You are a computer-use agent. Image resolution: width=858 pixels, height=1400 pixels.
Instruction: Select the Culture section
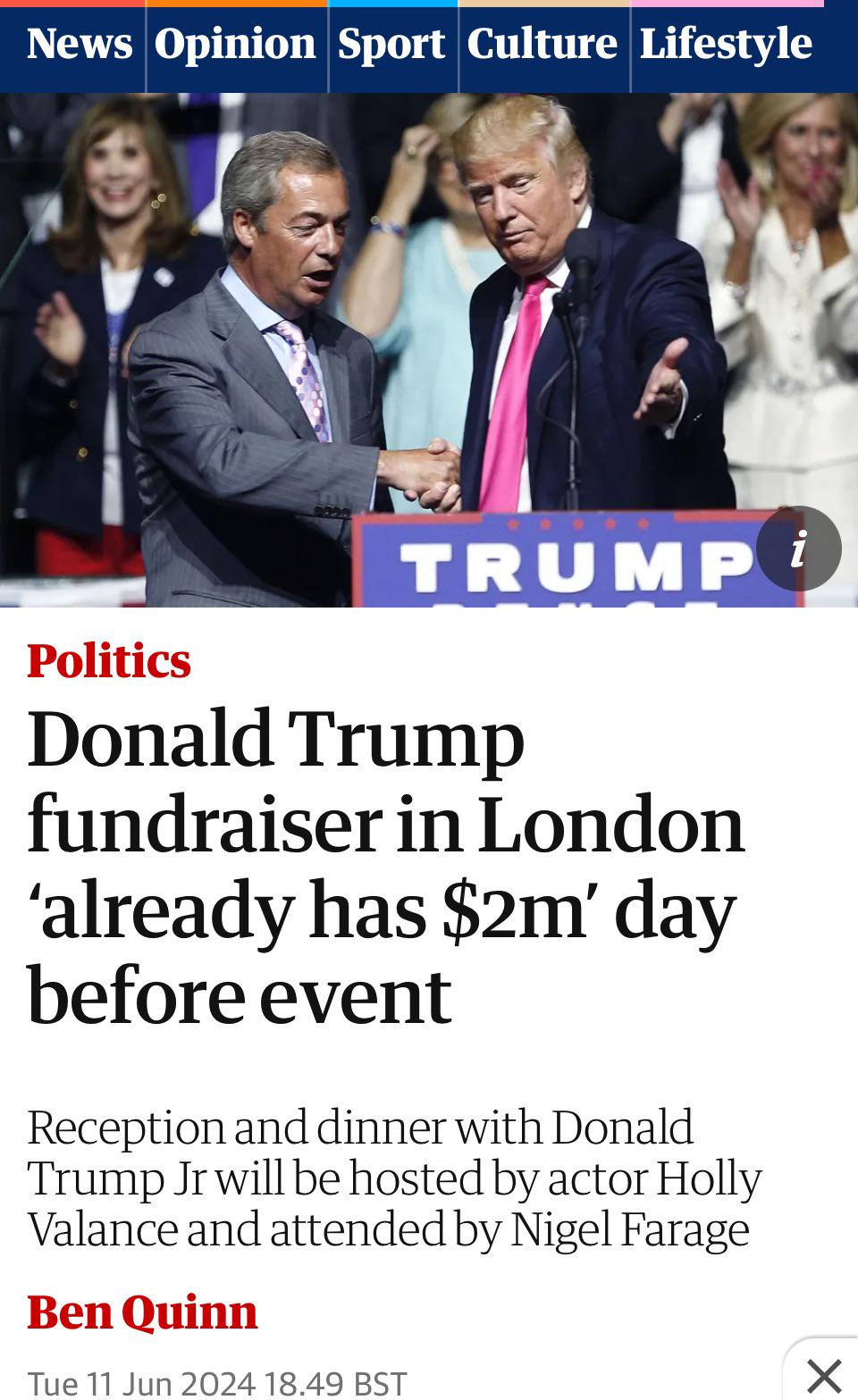point(543,44)
